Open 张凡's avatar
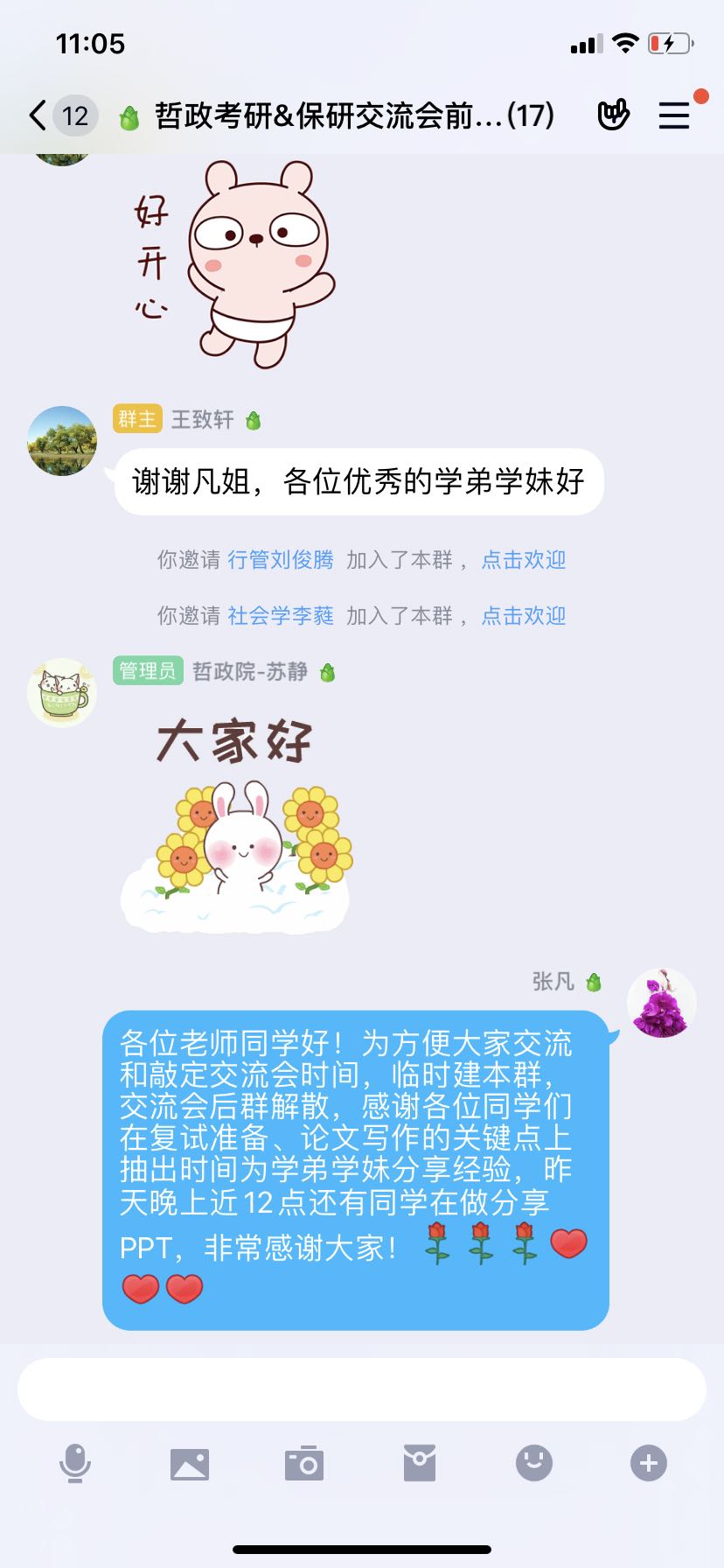The width and height of the screenshot is (724, 1568). tap(662, 1004)
